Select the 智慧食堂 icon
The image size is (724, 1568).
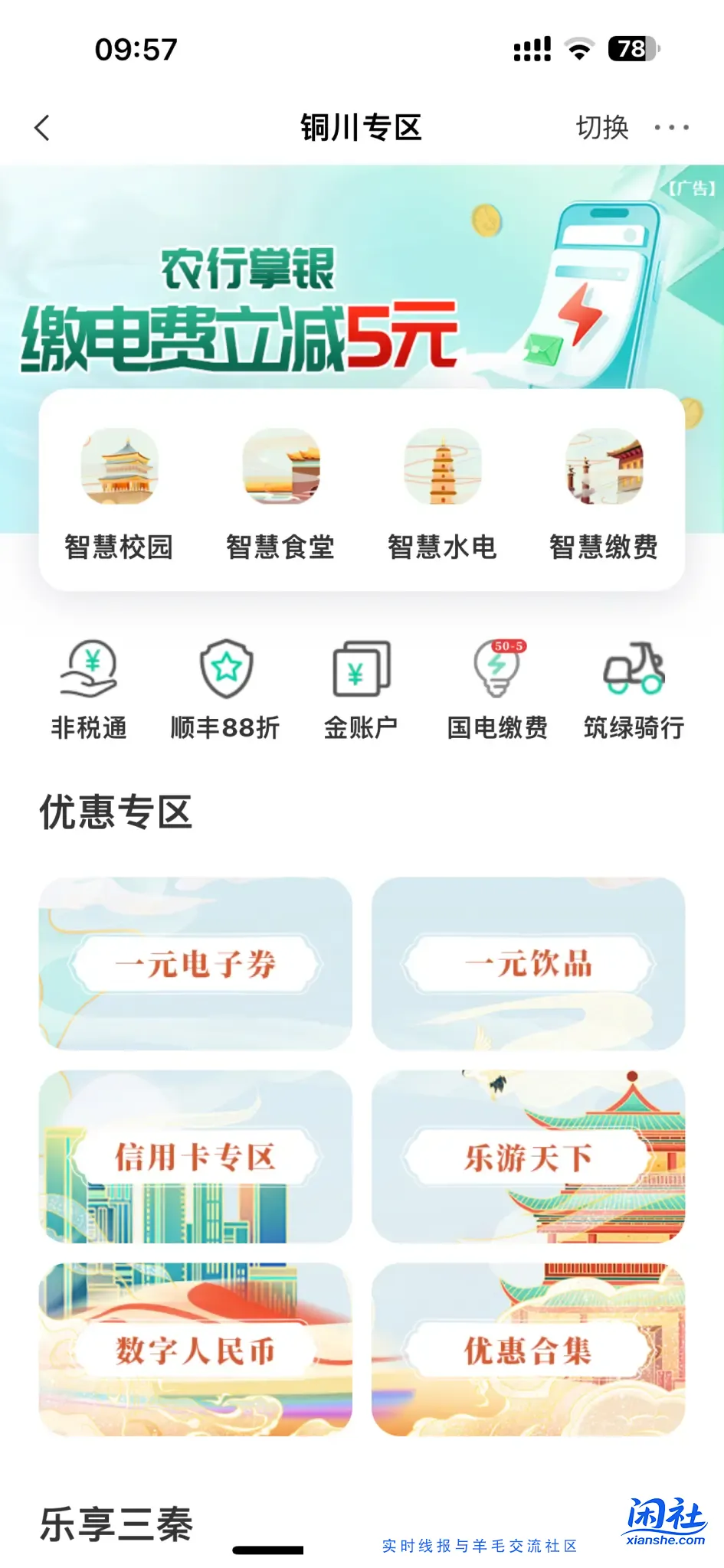(280, 471)
